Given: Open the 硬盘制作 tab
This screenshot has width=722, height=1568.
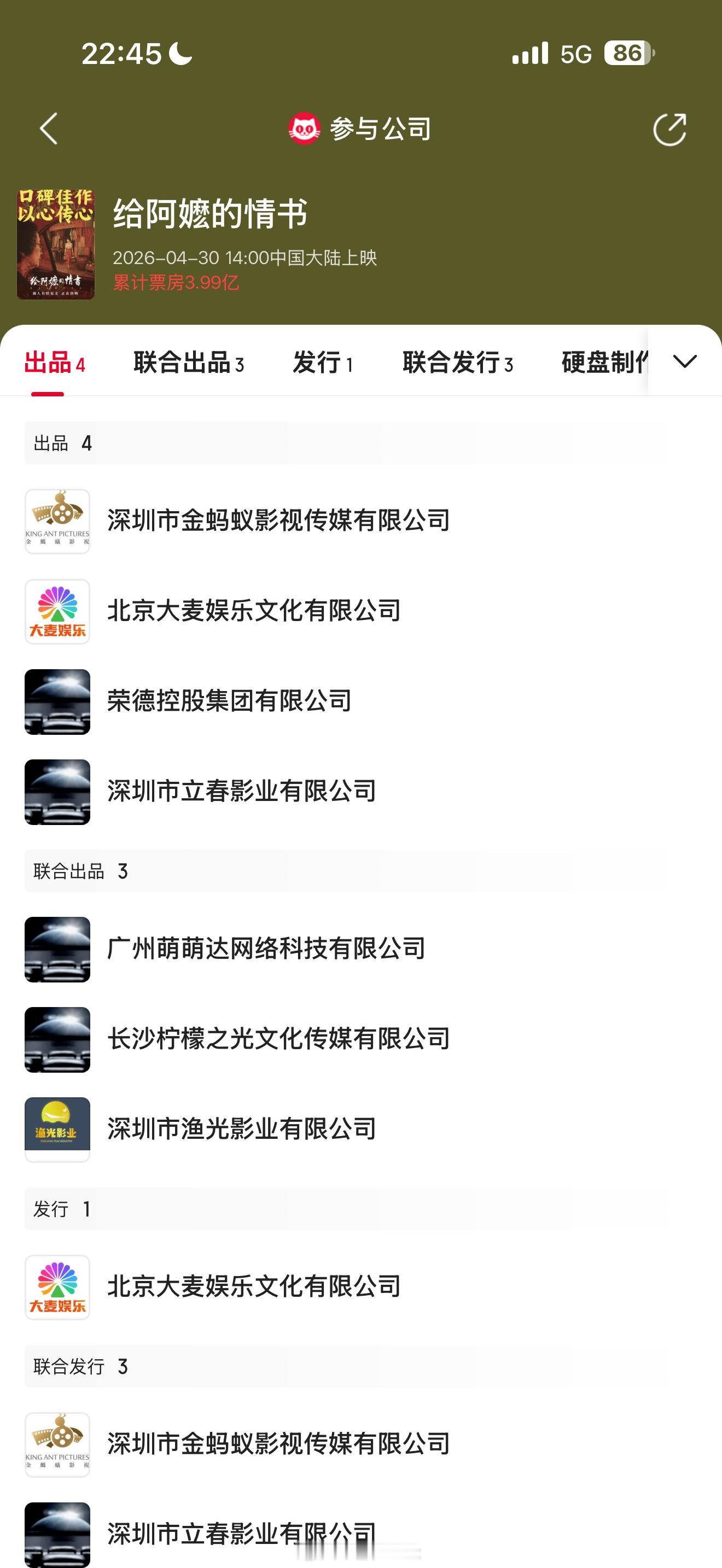Looking at the screenshot, I should click(x=604, y=363).
